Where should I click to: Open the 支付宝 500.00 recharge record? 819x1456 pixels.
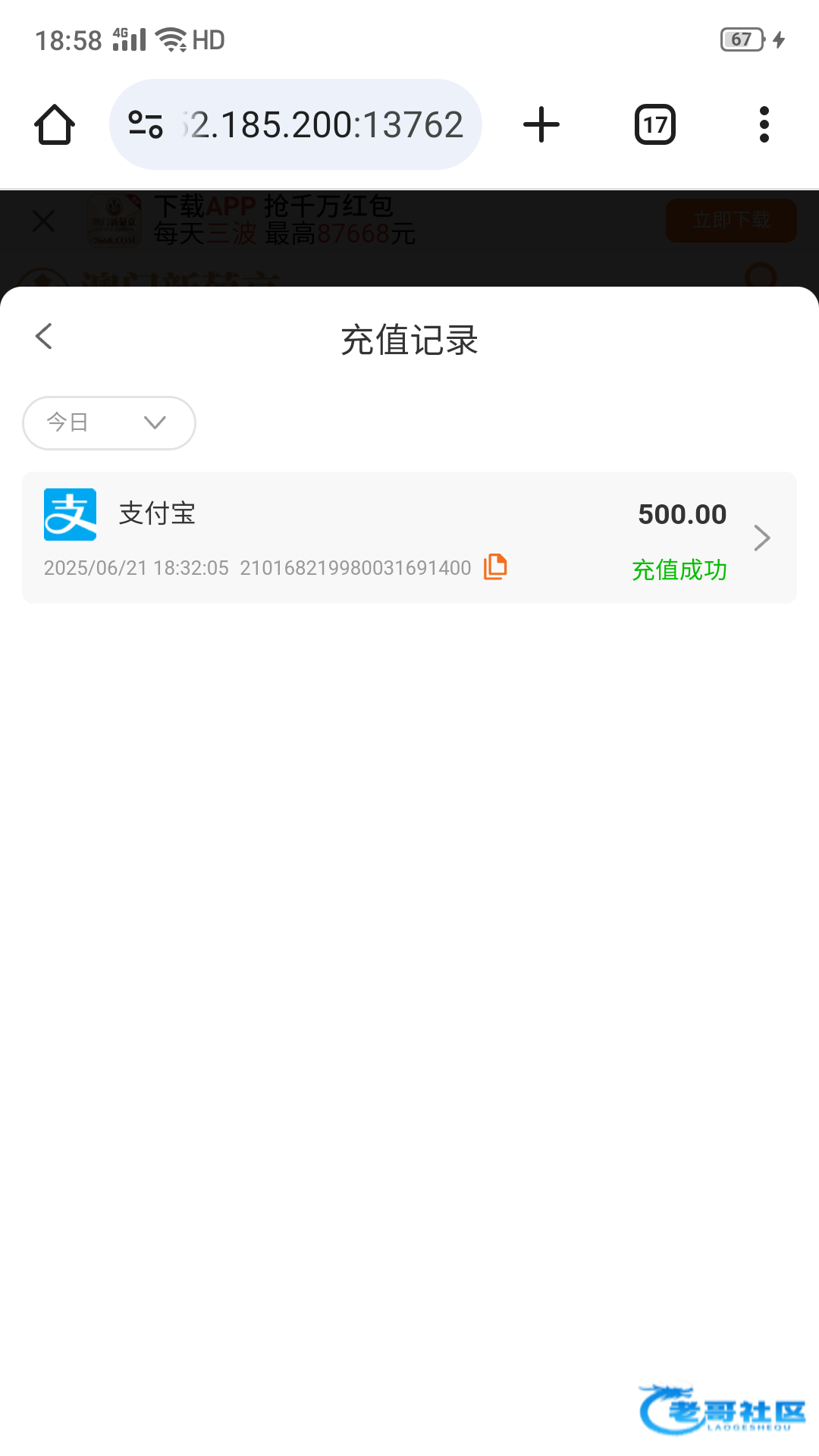pos(409,538)
